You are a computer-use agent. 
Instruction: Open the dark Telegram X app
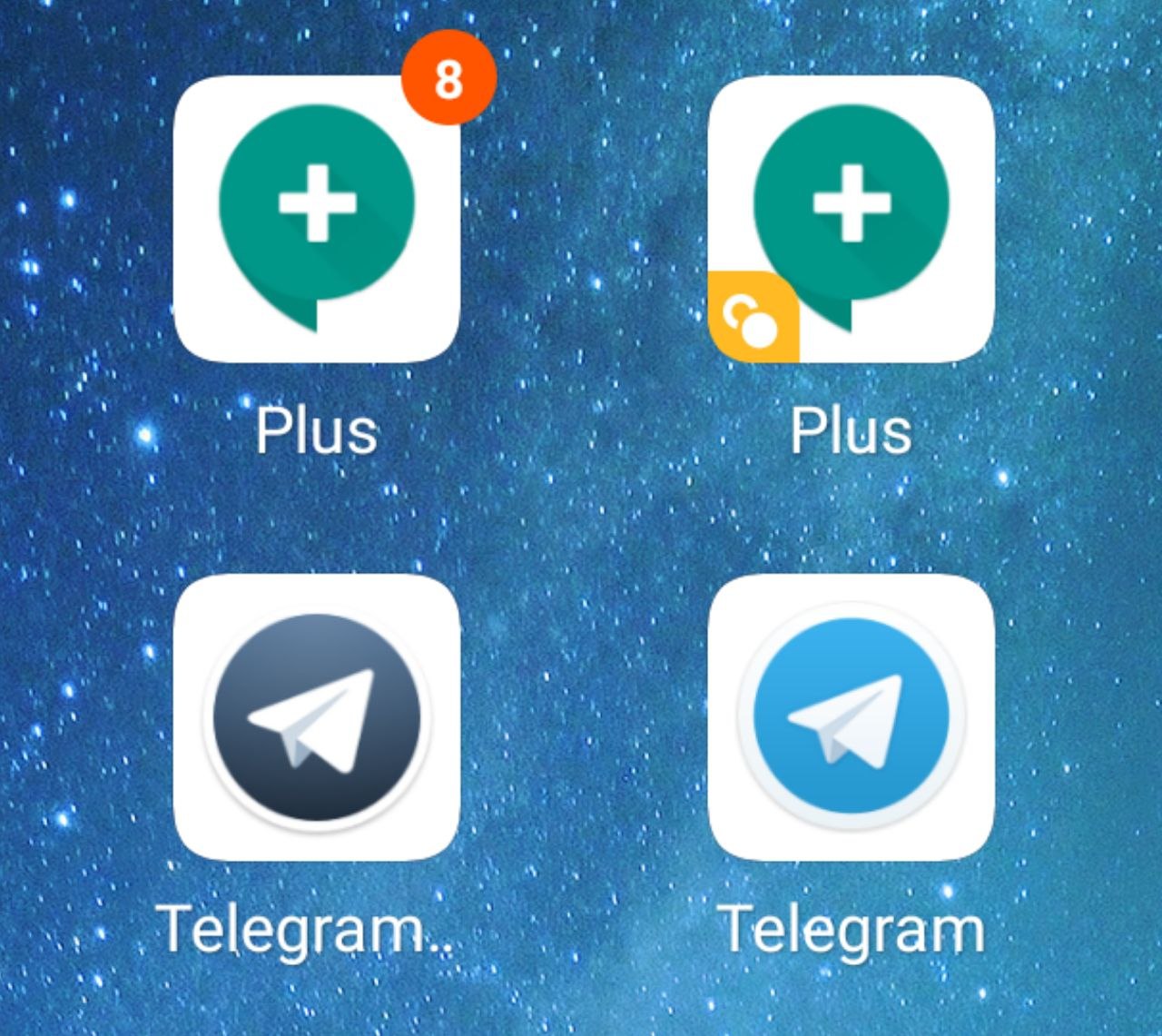[316, 717]
